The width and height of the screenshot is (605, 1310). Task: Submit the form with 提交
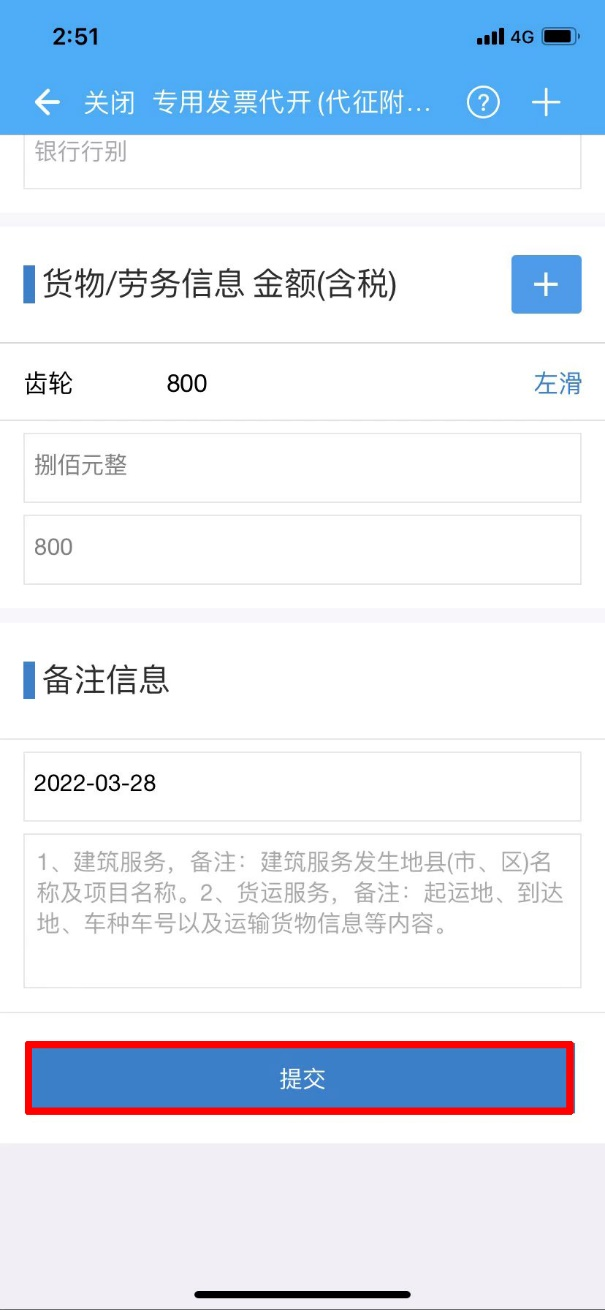[302, 1079]
